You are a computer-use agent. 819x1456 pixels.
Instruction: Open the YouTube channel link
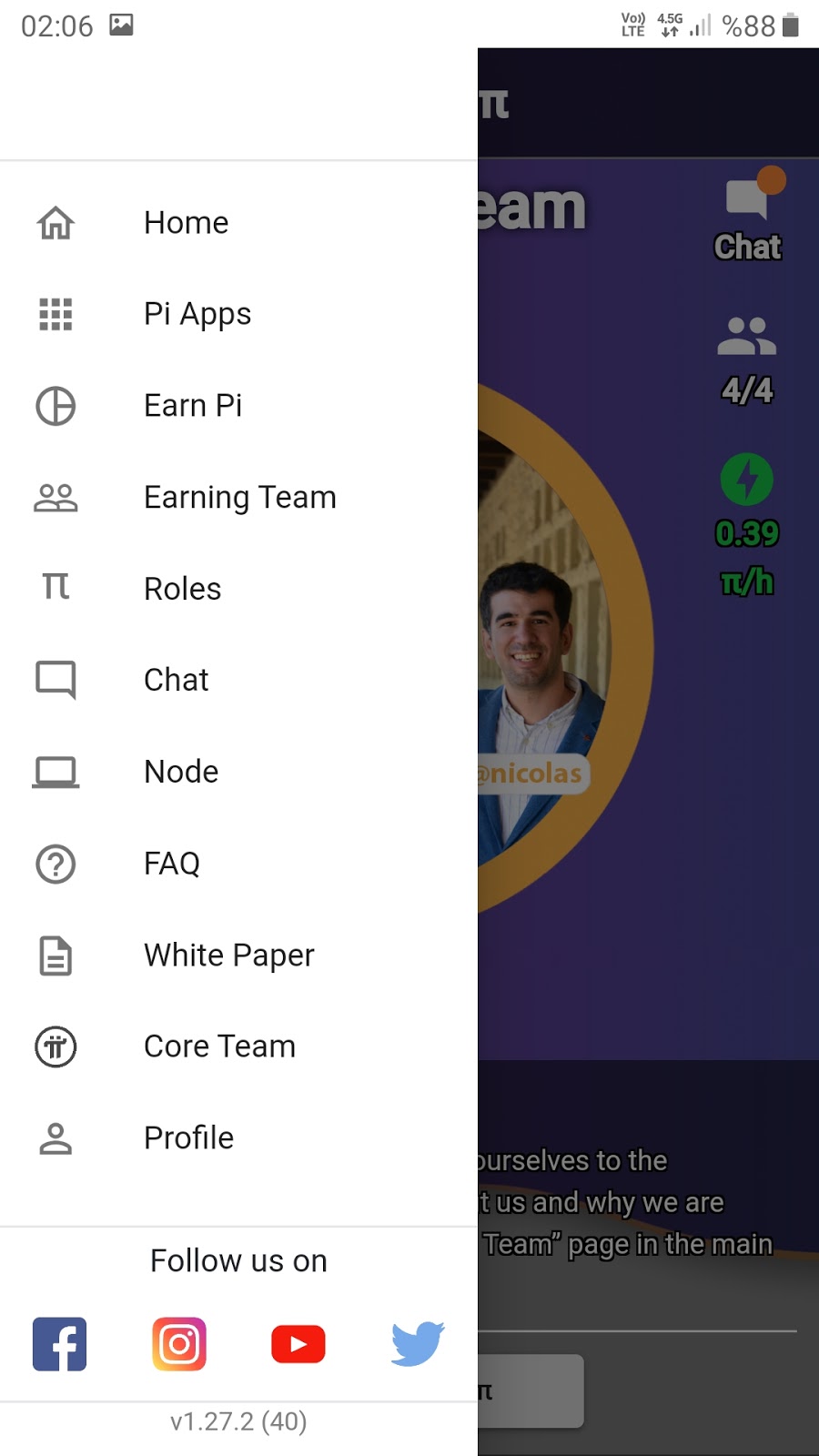pos(298,1344)
